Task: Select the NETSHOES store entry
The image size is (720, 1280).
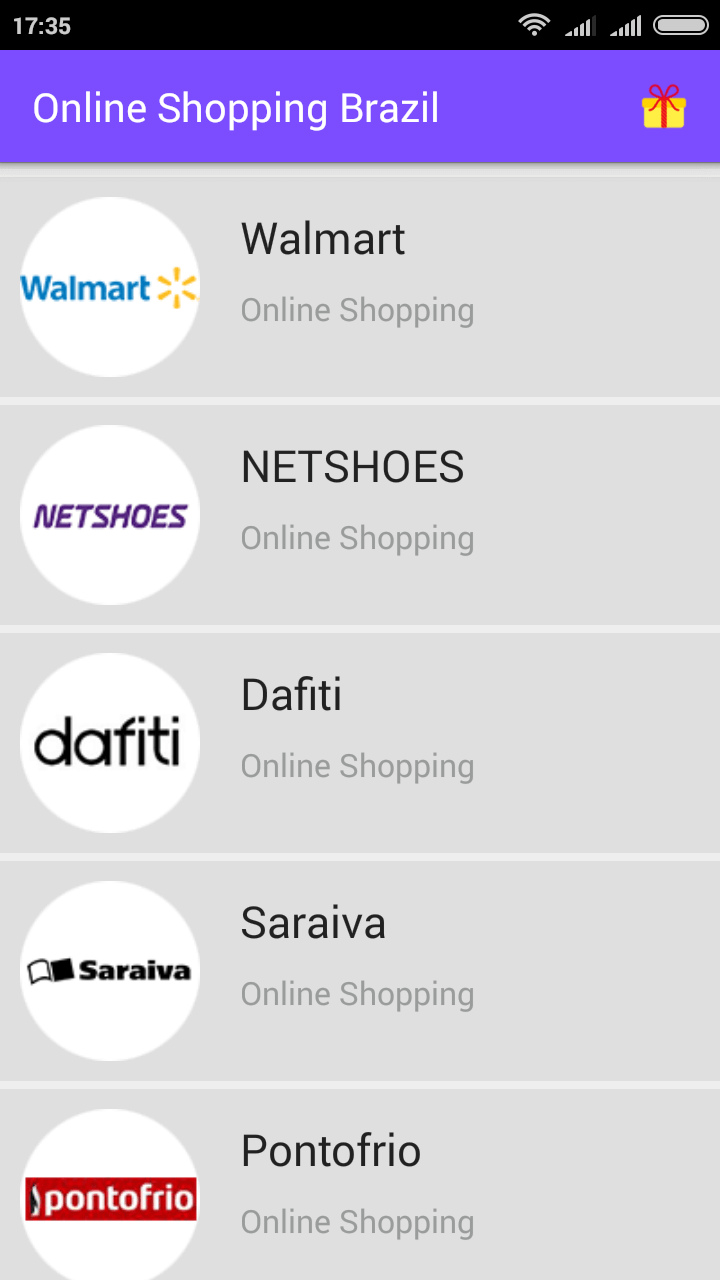Action: pyautogui.click(x=360, y=515)
